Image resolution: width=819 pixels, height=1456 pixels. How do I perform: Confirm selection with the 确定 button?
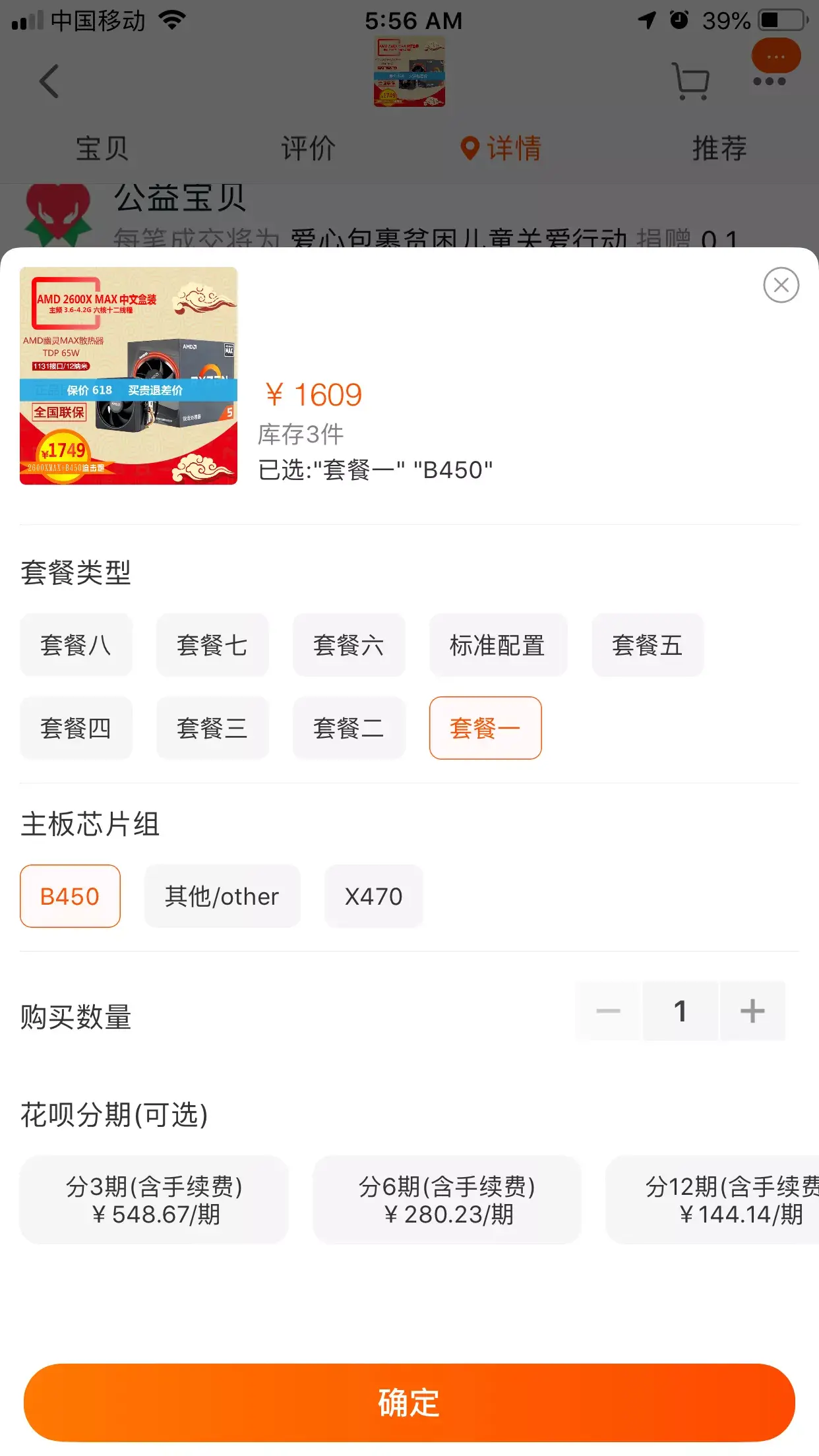pyautogui.click(x=409, y=1403)
